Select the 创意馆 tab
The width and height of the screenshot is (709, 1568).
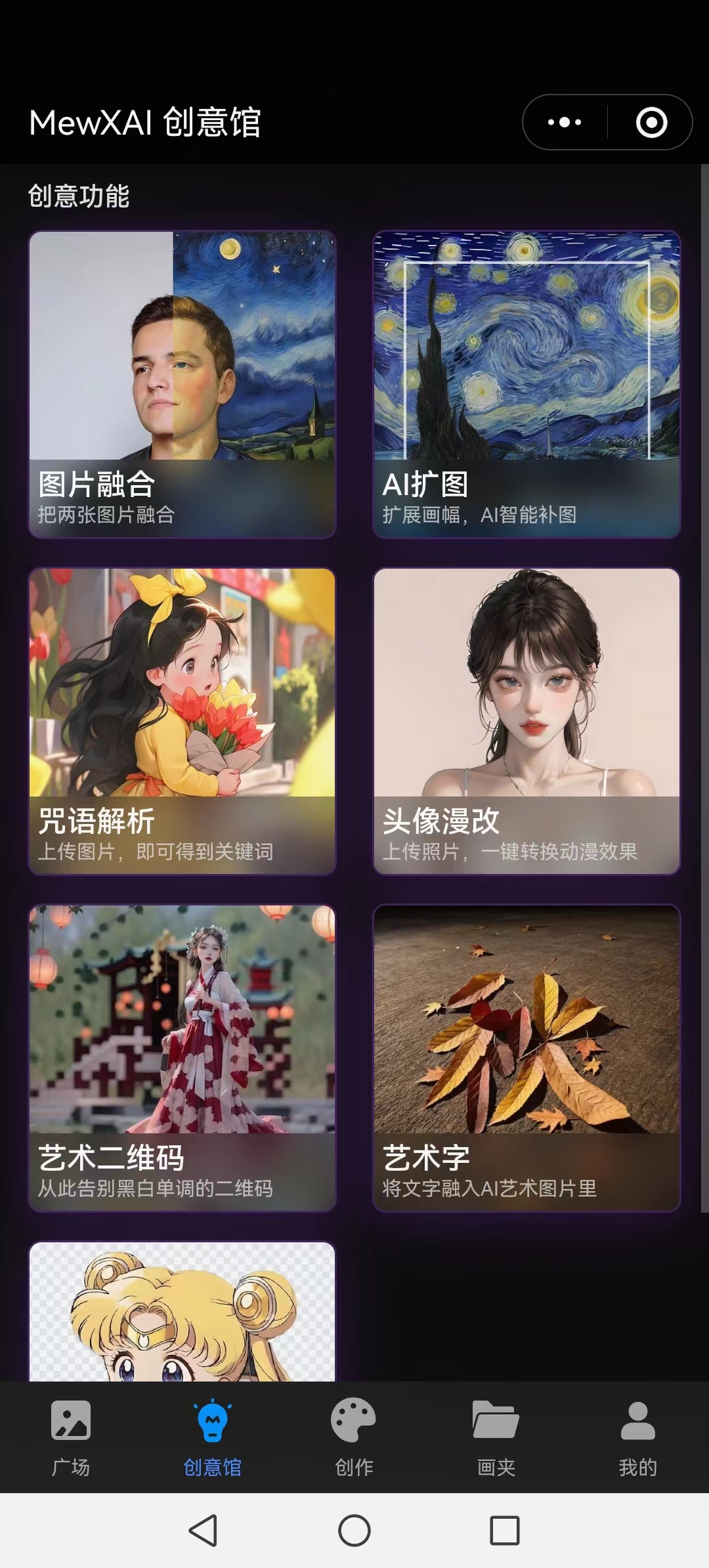(212, 1437)
